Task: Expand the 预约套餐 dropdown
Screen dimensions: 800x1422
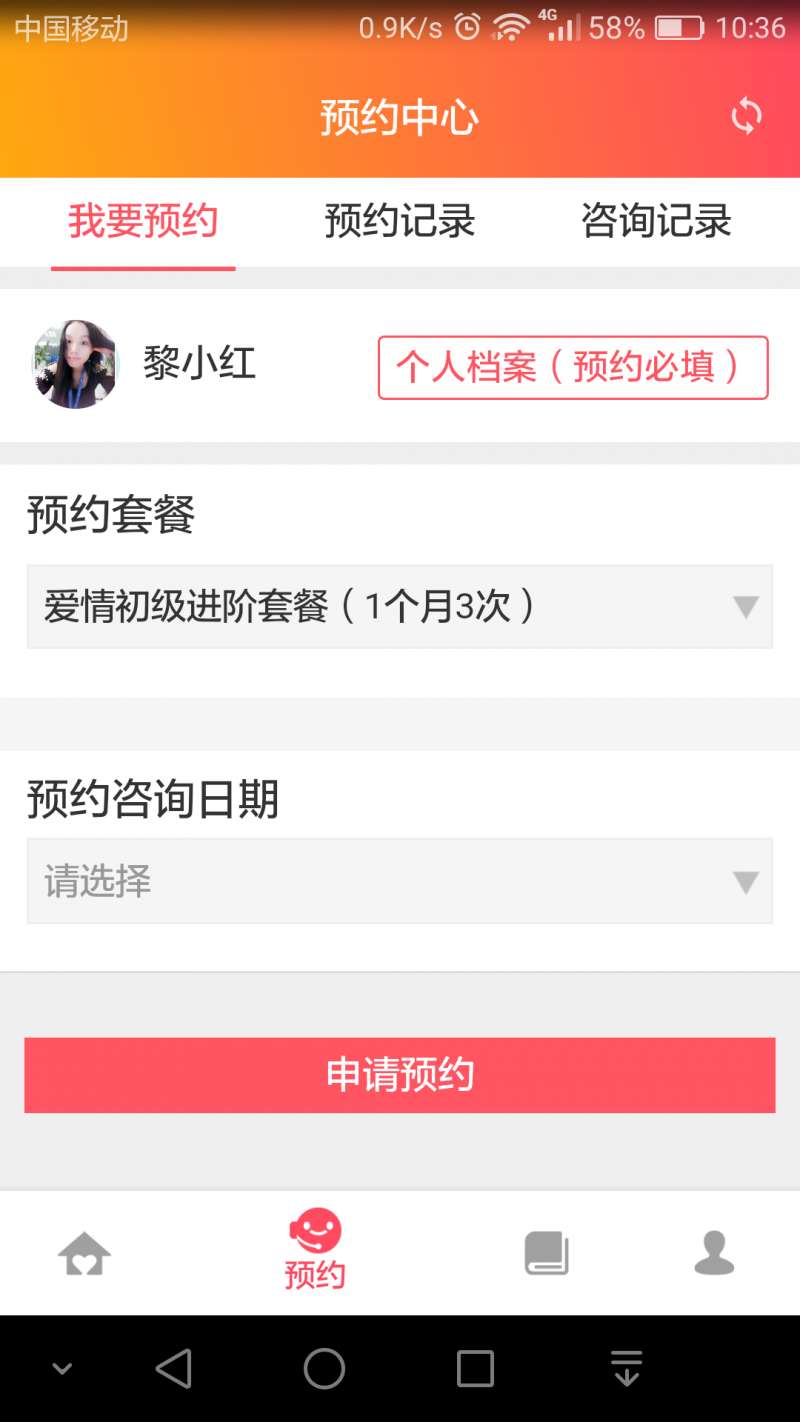Action: 400,607
